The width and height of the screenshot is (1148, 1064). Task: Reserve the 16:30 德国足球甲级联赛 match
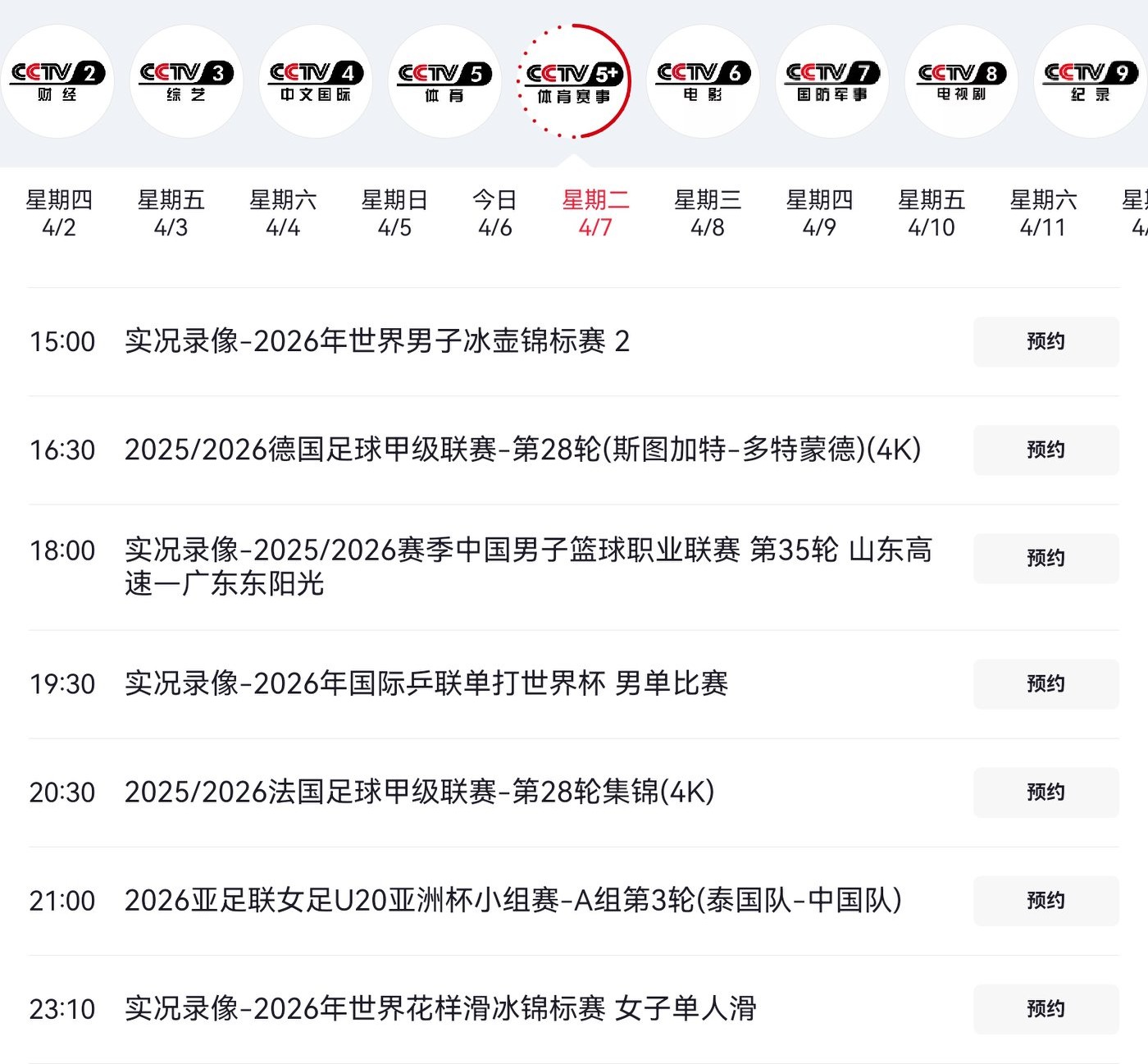[x=1045, y=450]
